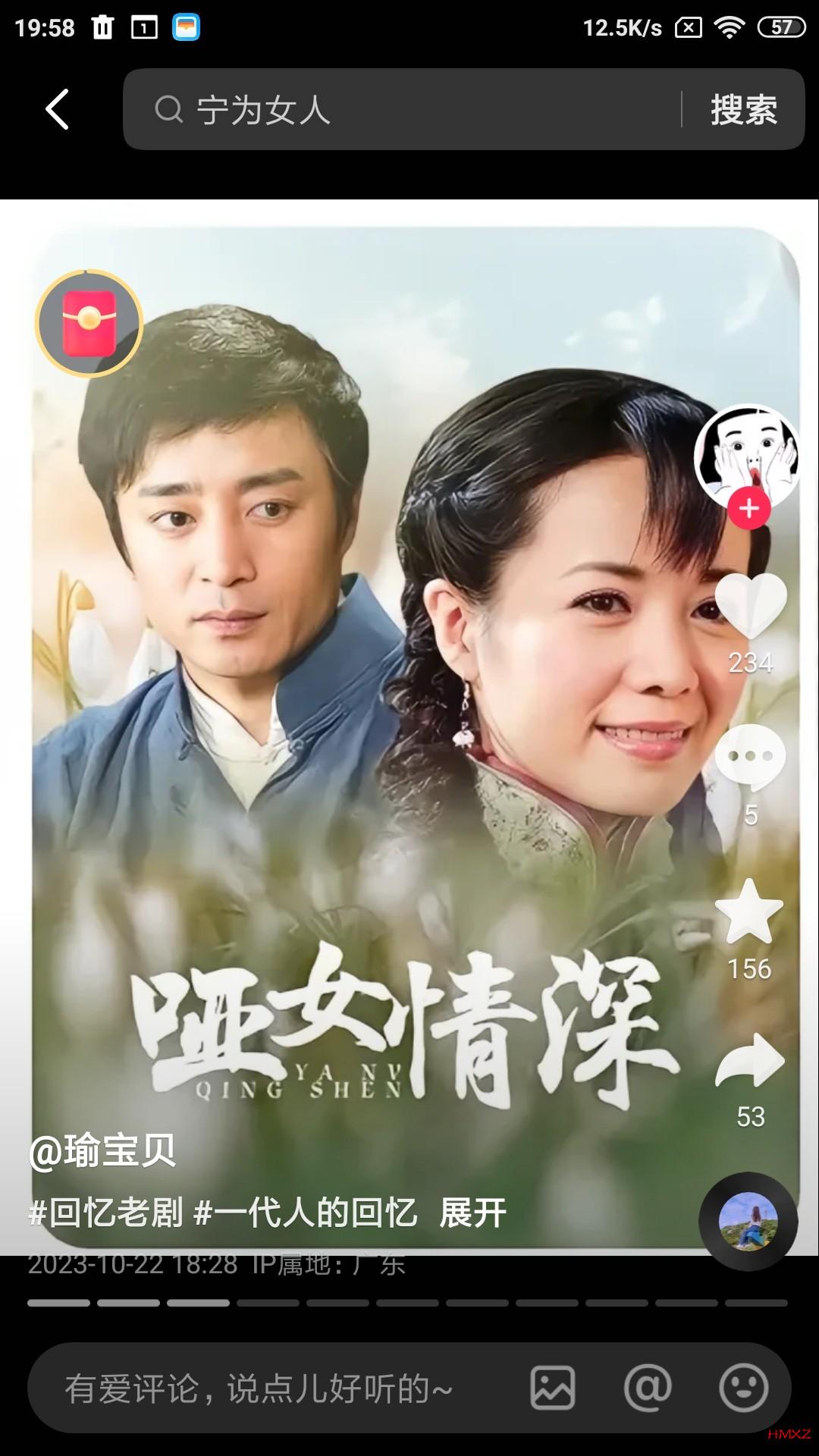Go back using the top-left arrow

tap(58, 109)
